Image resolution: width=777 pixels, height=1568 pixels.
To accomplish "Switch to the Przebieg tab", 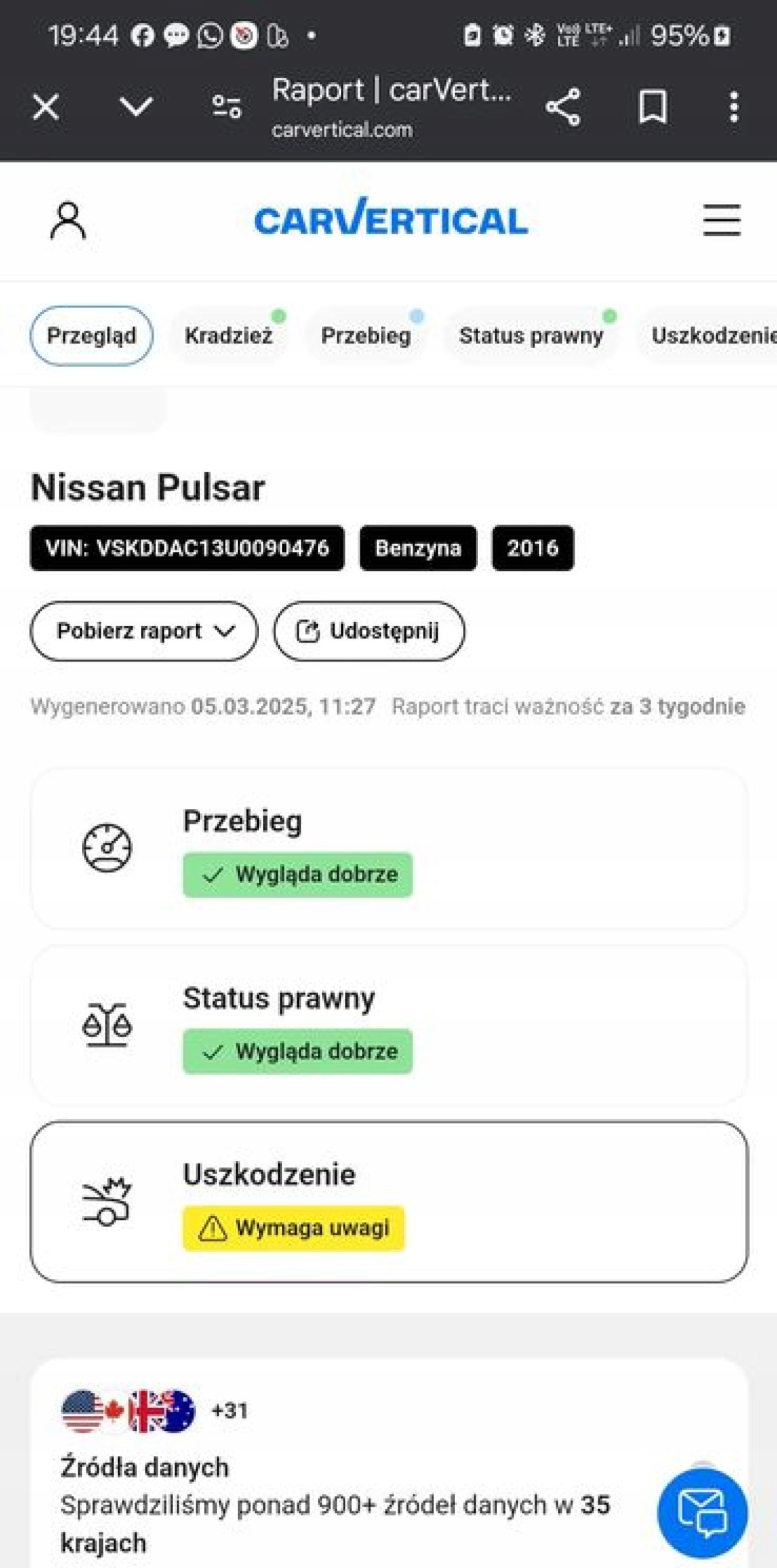I will point(366,336).
